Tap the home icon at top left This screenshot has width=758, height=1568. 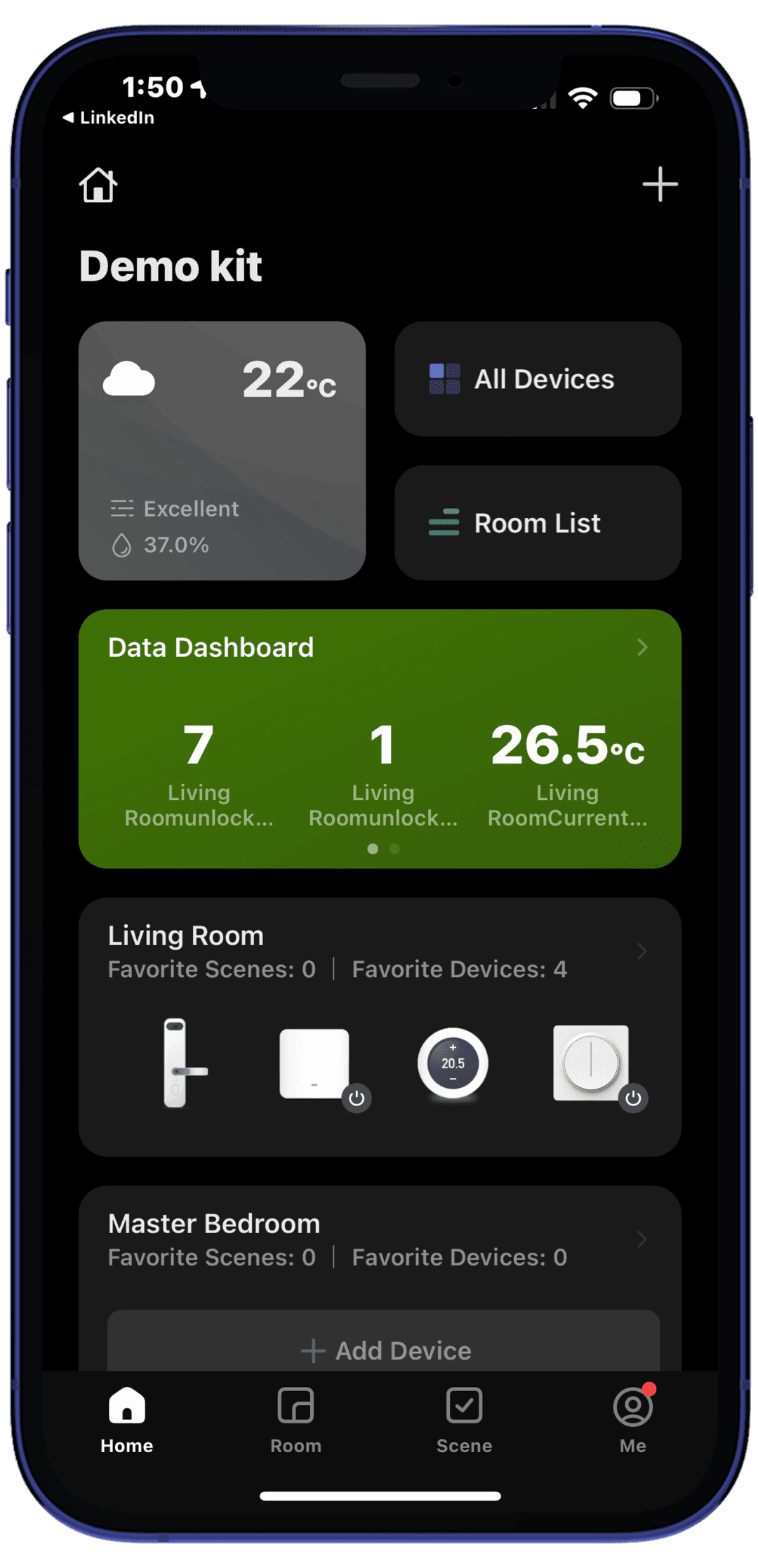pos(98,185)
